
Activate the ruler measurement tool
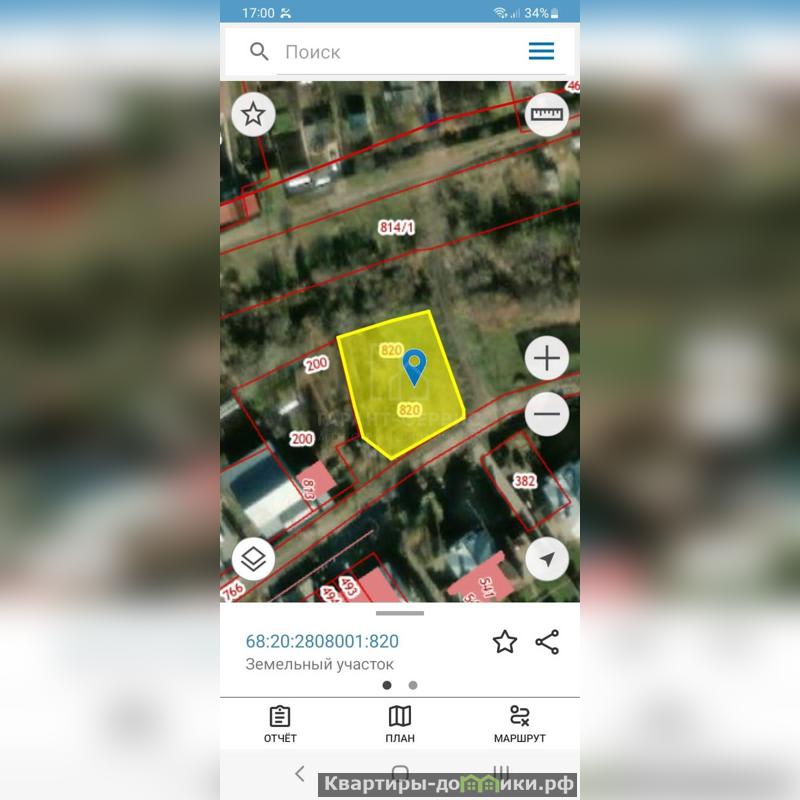[x=546, y=114]
